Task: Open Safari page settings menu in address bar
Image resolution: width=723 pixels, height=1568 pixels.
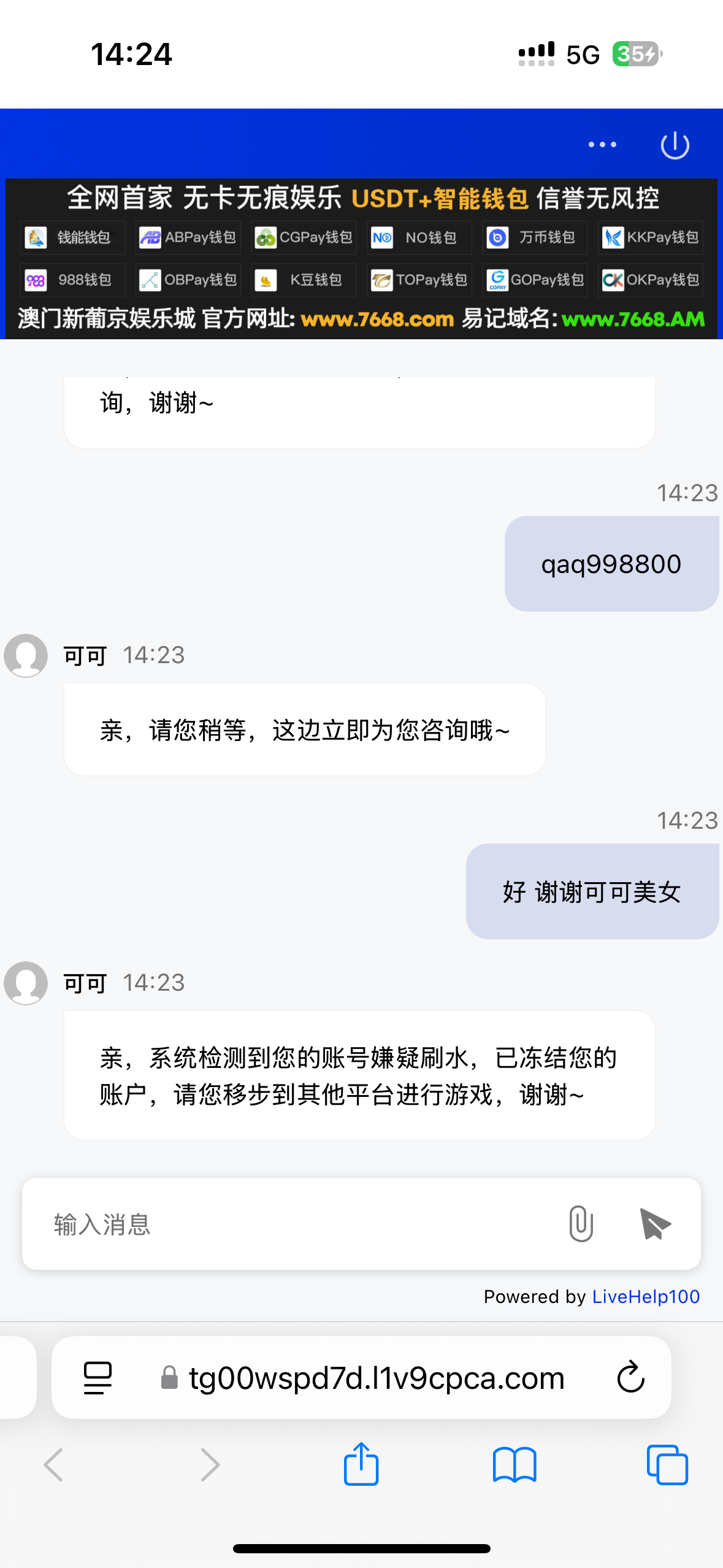Action: pyautogui.click(x=98, y=1378)
